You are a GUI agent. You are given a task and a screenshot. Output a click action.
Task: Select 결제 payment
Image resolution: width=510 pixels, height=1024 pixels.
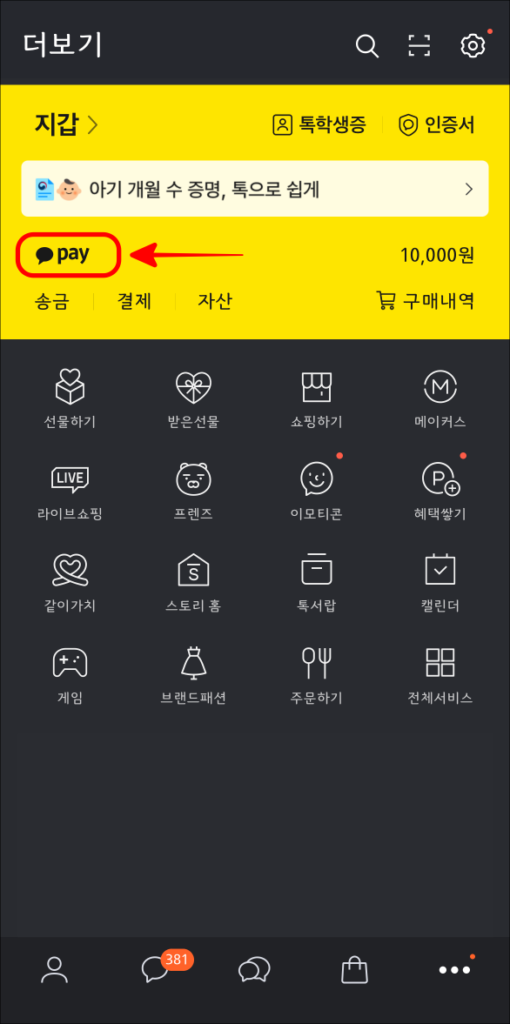pyautogui.click(x=135, y=301)
